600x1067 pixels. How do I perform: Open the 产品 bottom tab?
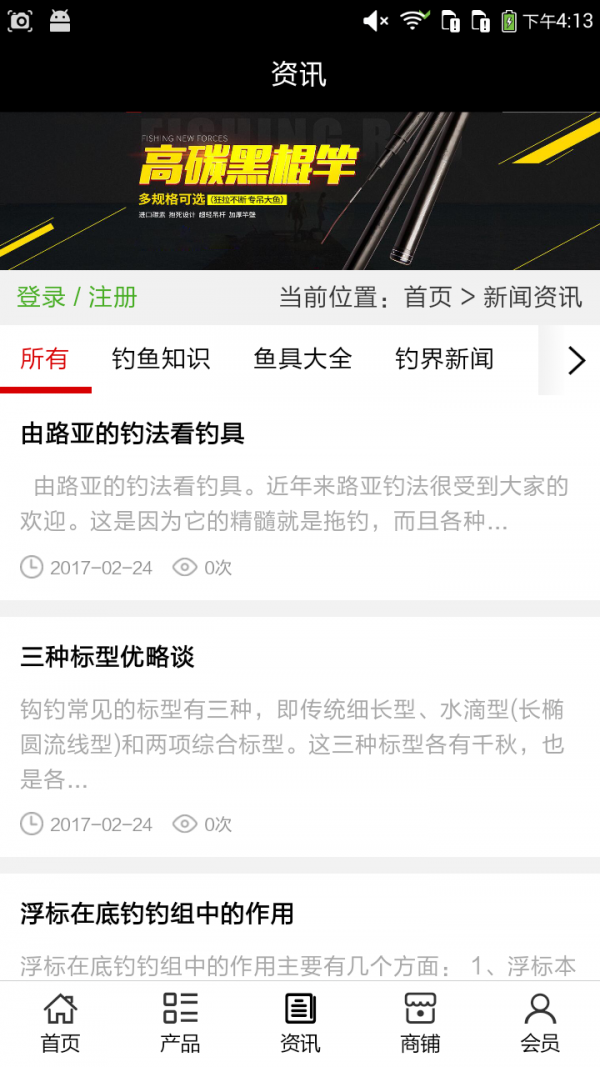180,1023
